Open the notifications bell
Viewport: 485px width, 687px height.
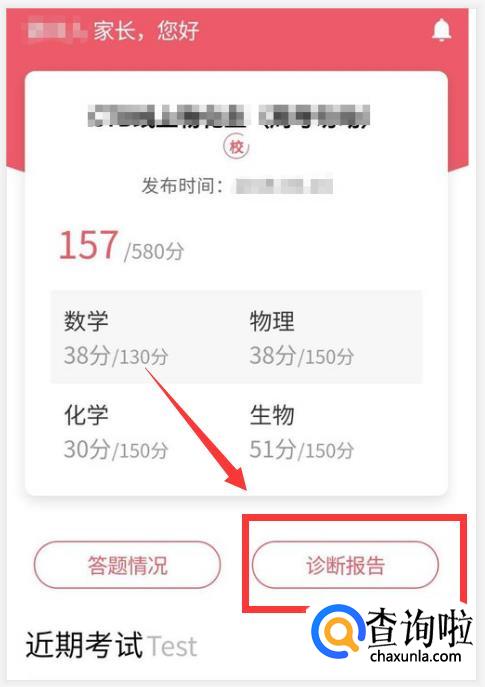pyautogui.click(x=441, y=31)
